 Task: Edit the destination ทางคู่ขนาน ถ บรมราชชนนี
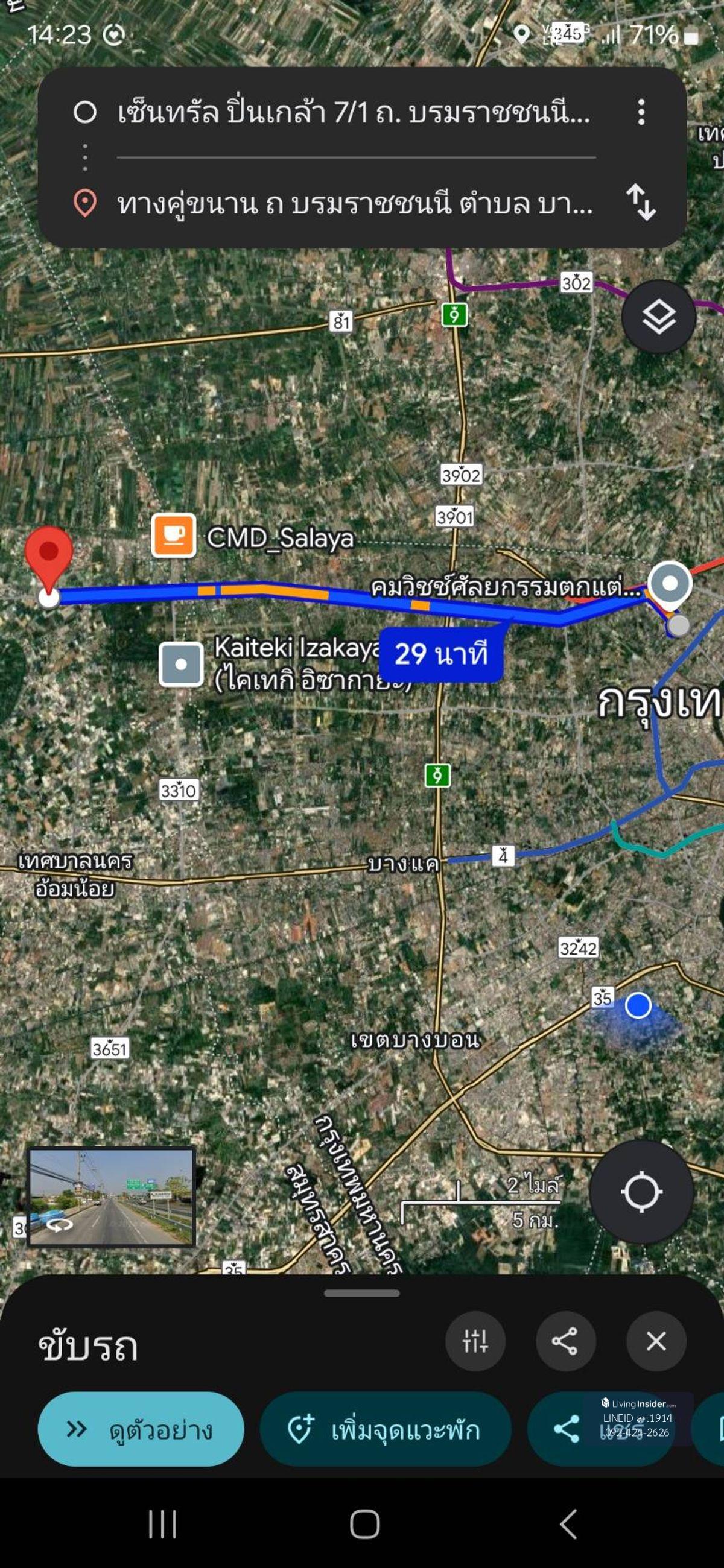point(354,203)
